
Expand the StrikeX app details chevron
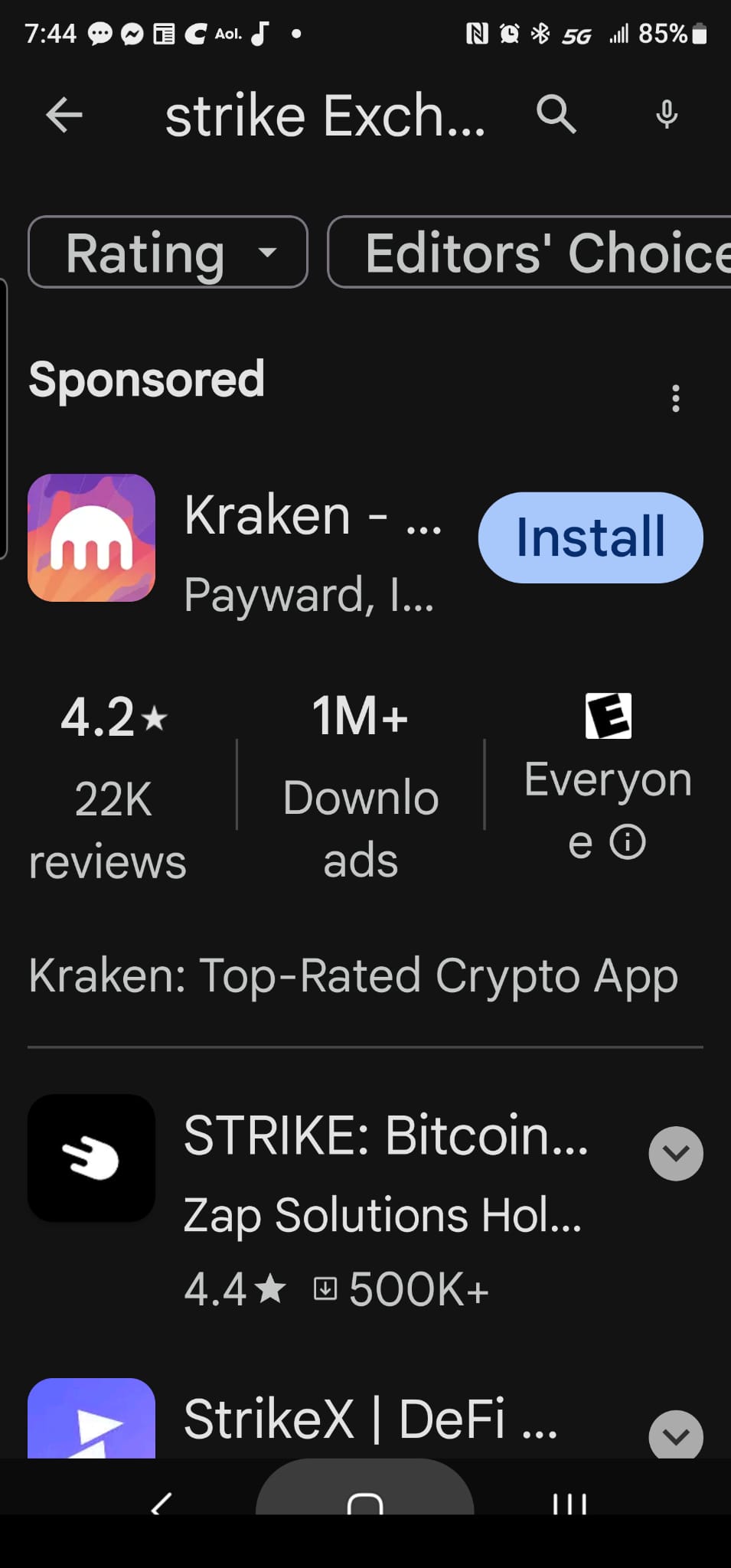675,1436
